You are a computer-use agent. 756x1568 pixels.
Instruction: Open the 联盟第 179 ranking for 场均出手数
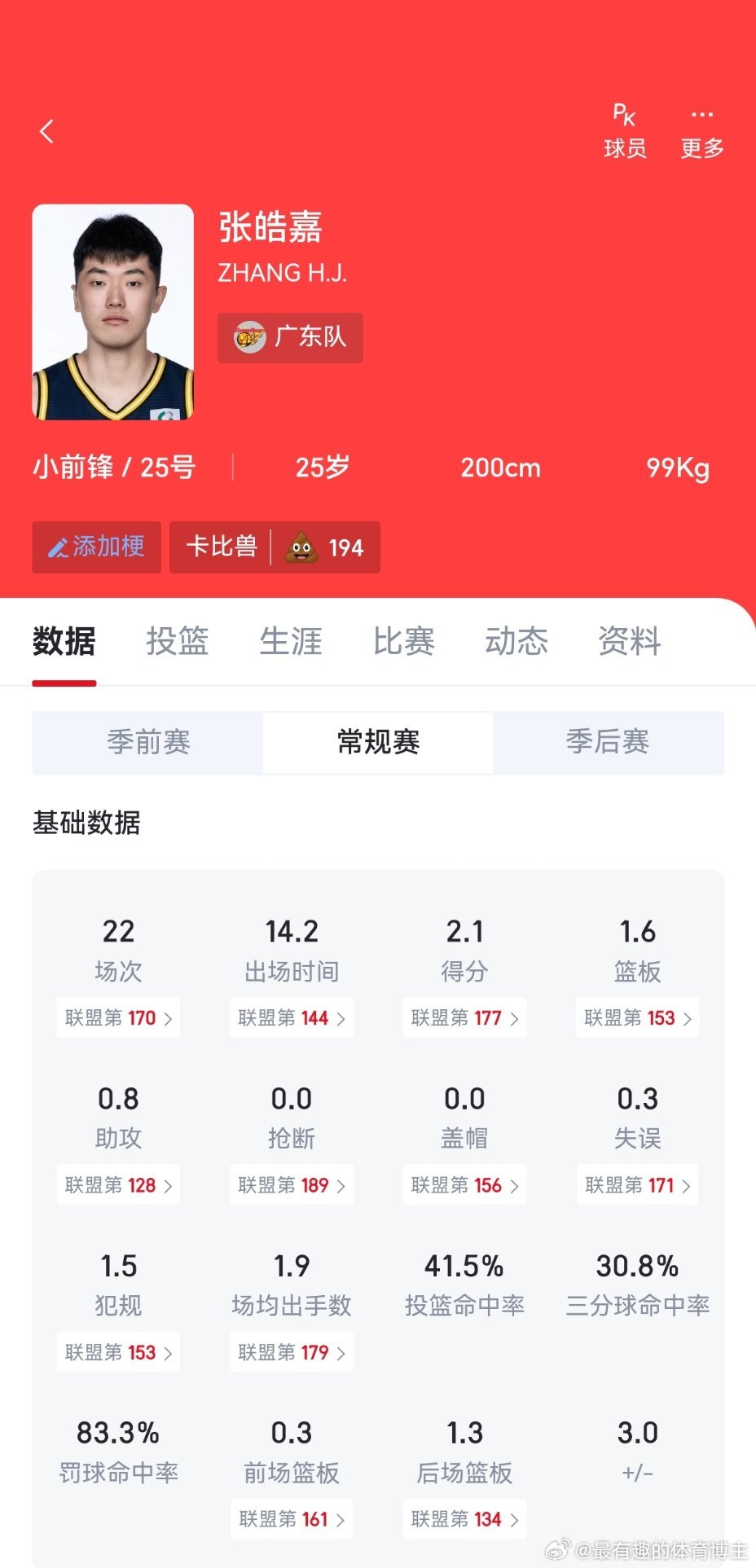(291, 1351)
